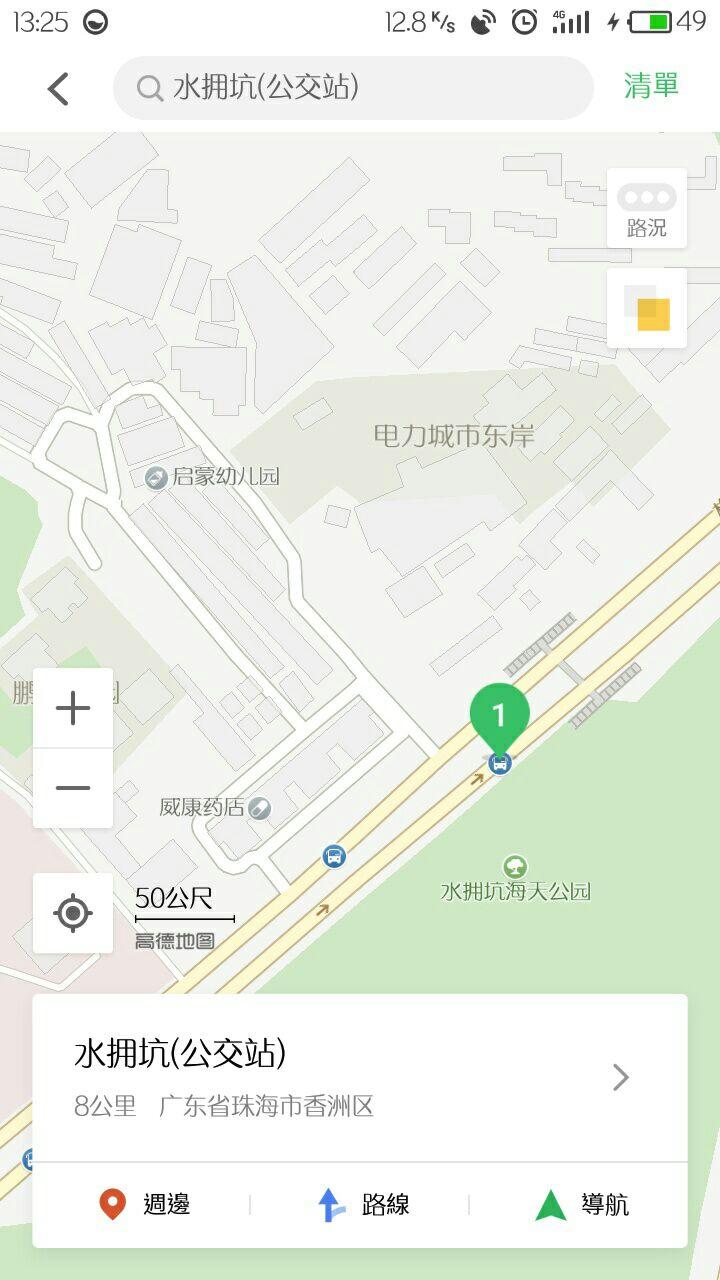
Task: Select the 威康药店 place marker
Action: click(x=259, y=808)
